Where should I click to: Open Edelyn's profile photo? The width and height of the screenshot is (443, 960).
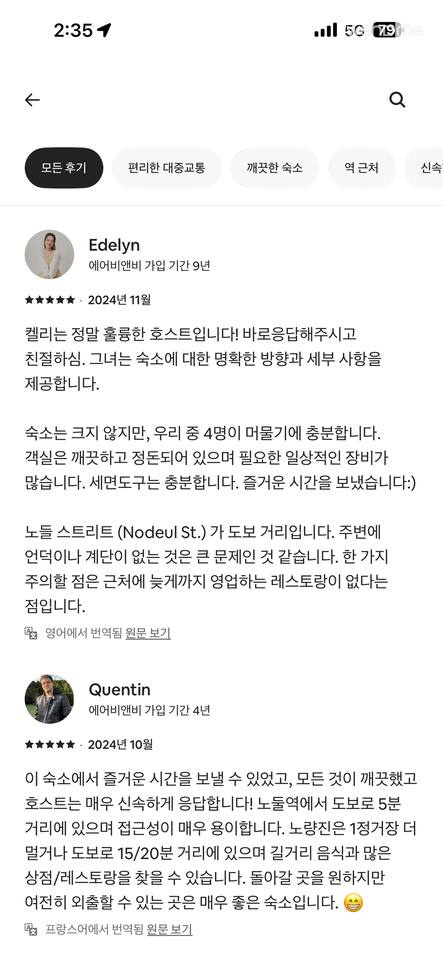pyautogui.click(x=49, y=255)
